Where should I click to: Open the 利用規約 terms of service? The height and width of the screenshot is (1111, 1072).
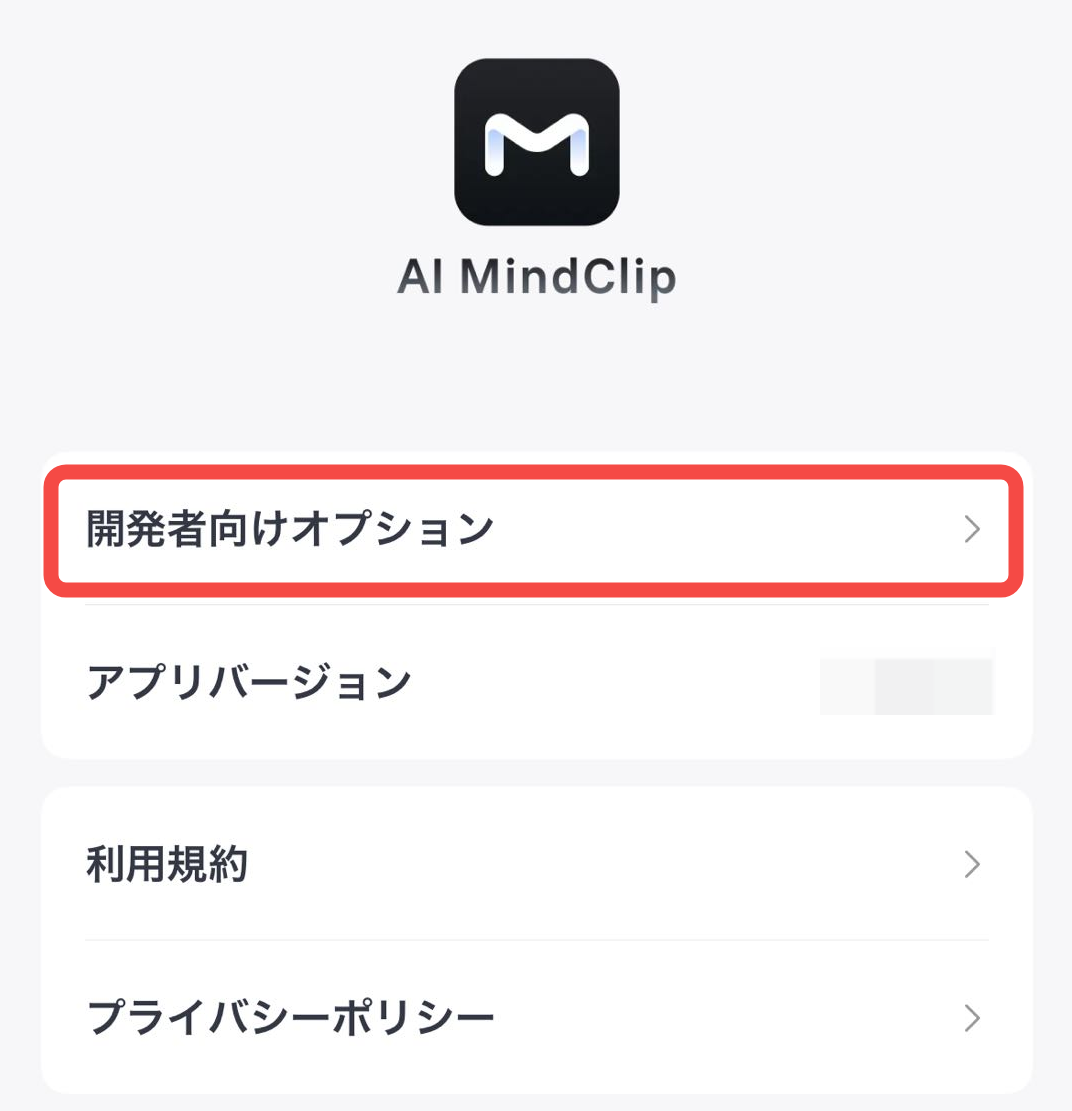point(536,864)
